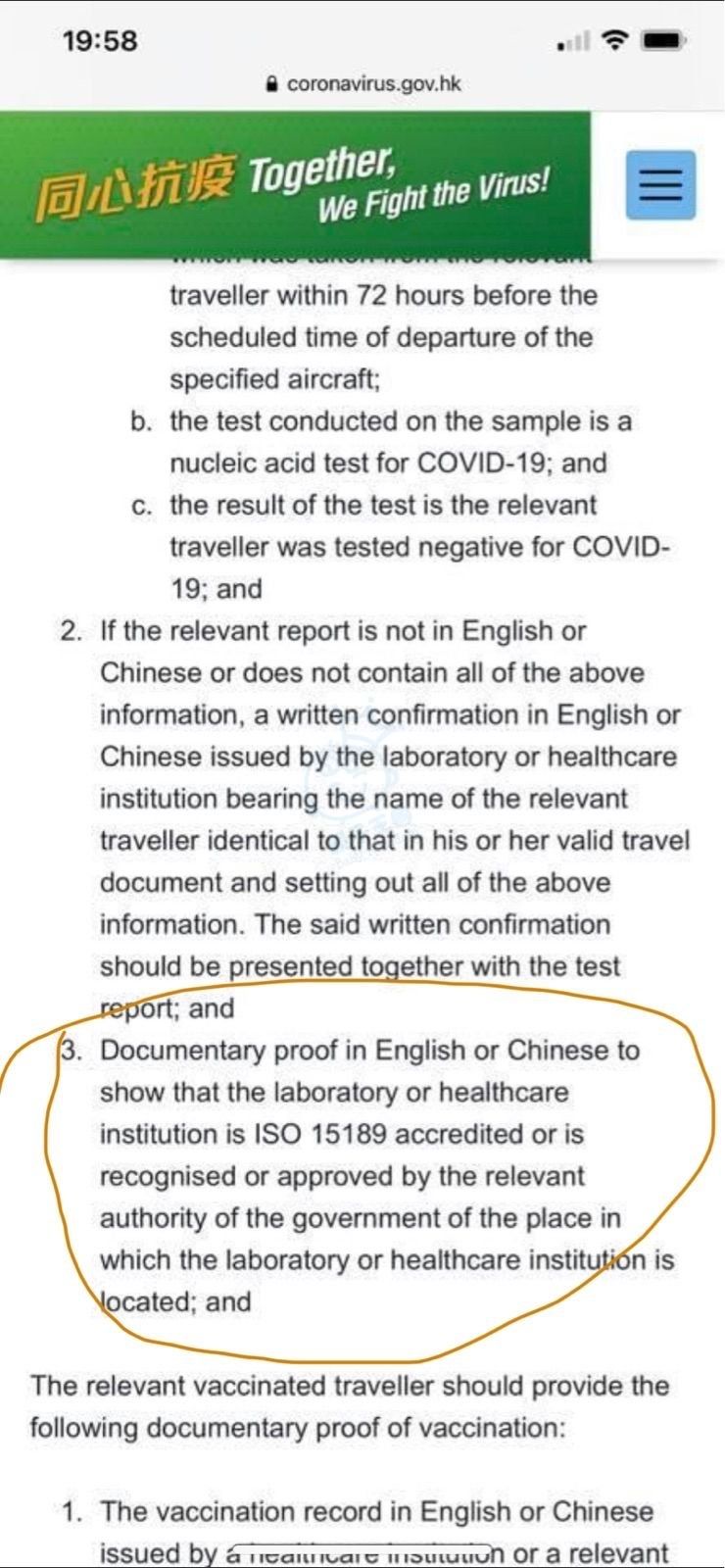The image size is (725, 1568).
Task: Open the Together, We Fight the Virus banner
Action: pyautogui.click(x=294, y=184)
